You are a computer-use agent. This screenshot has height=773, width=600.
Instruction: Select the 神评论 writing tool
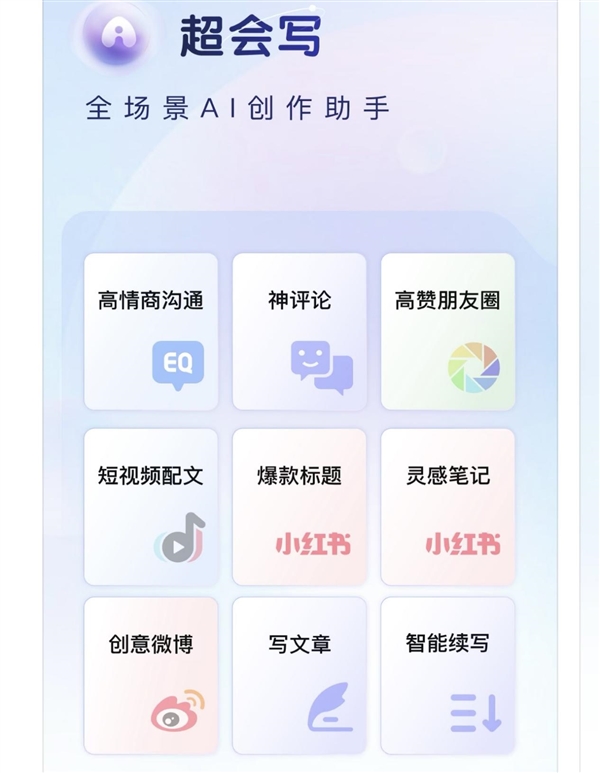299,331
